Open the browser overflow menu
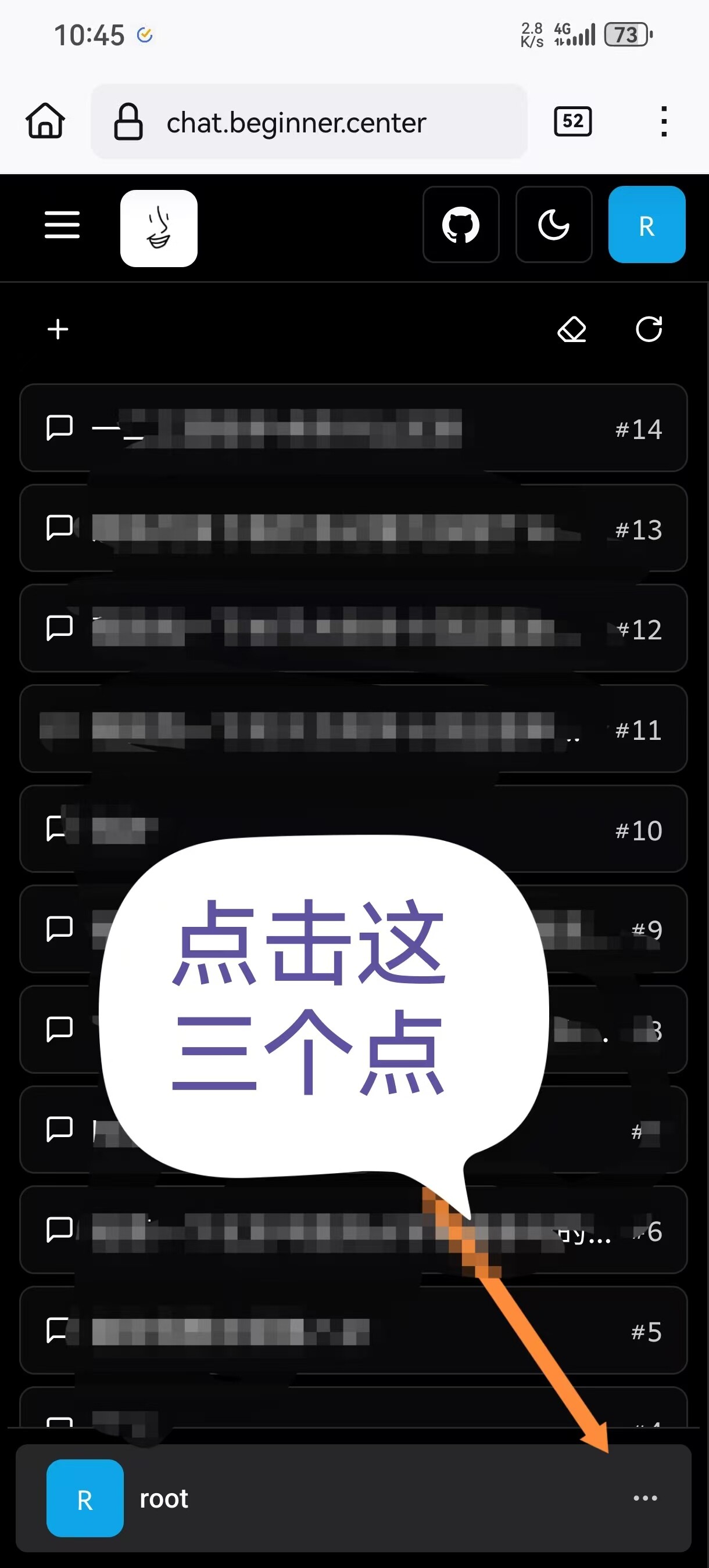 664,122
